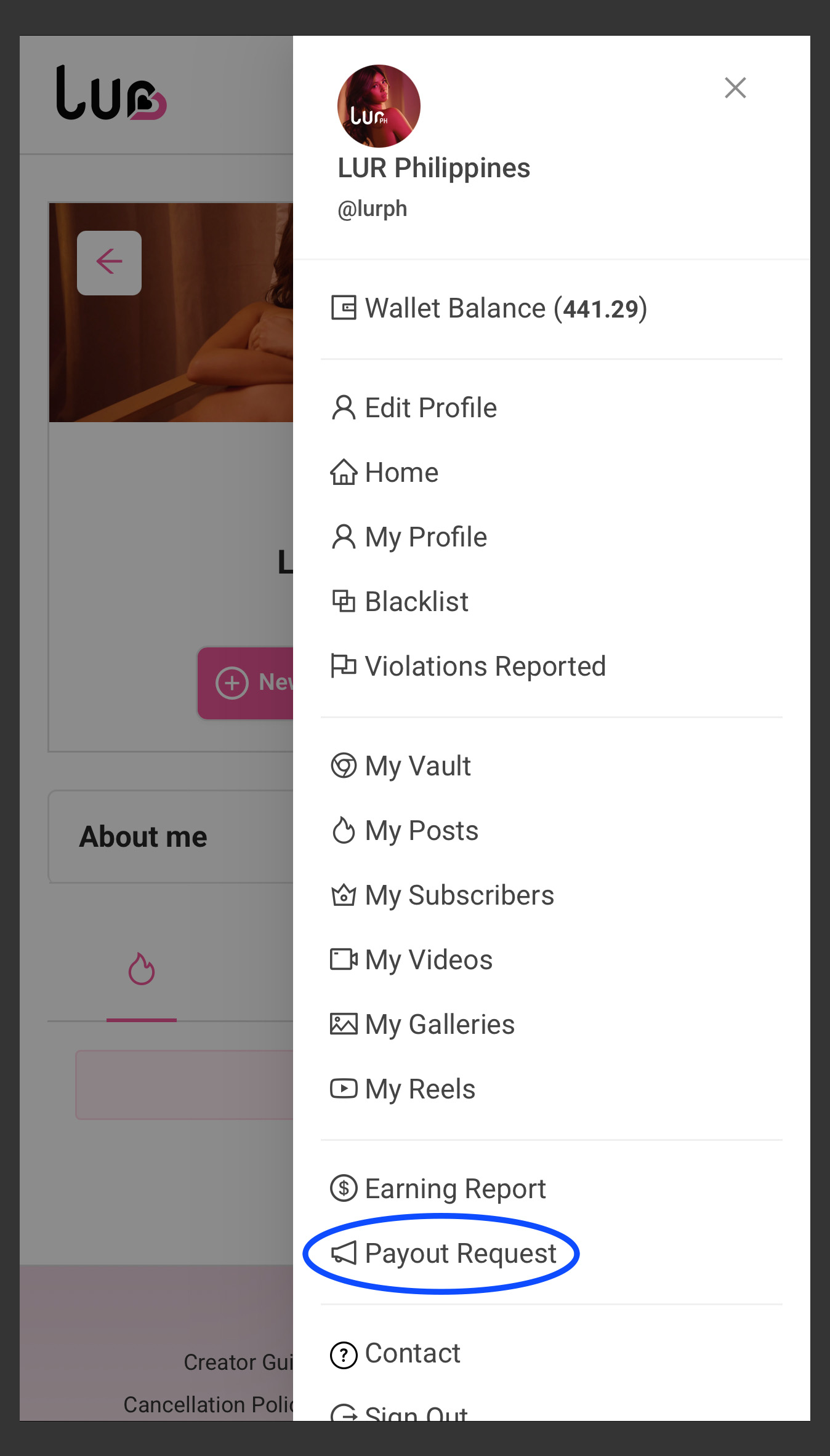Close the side menu drawer

pos(735,88)
